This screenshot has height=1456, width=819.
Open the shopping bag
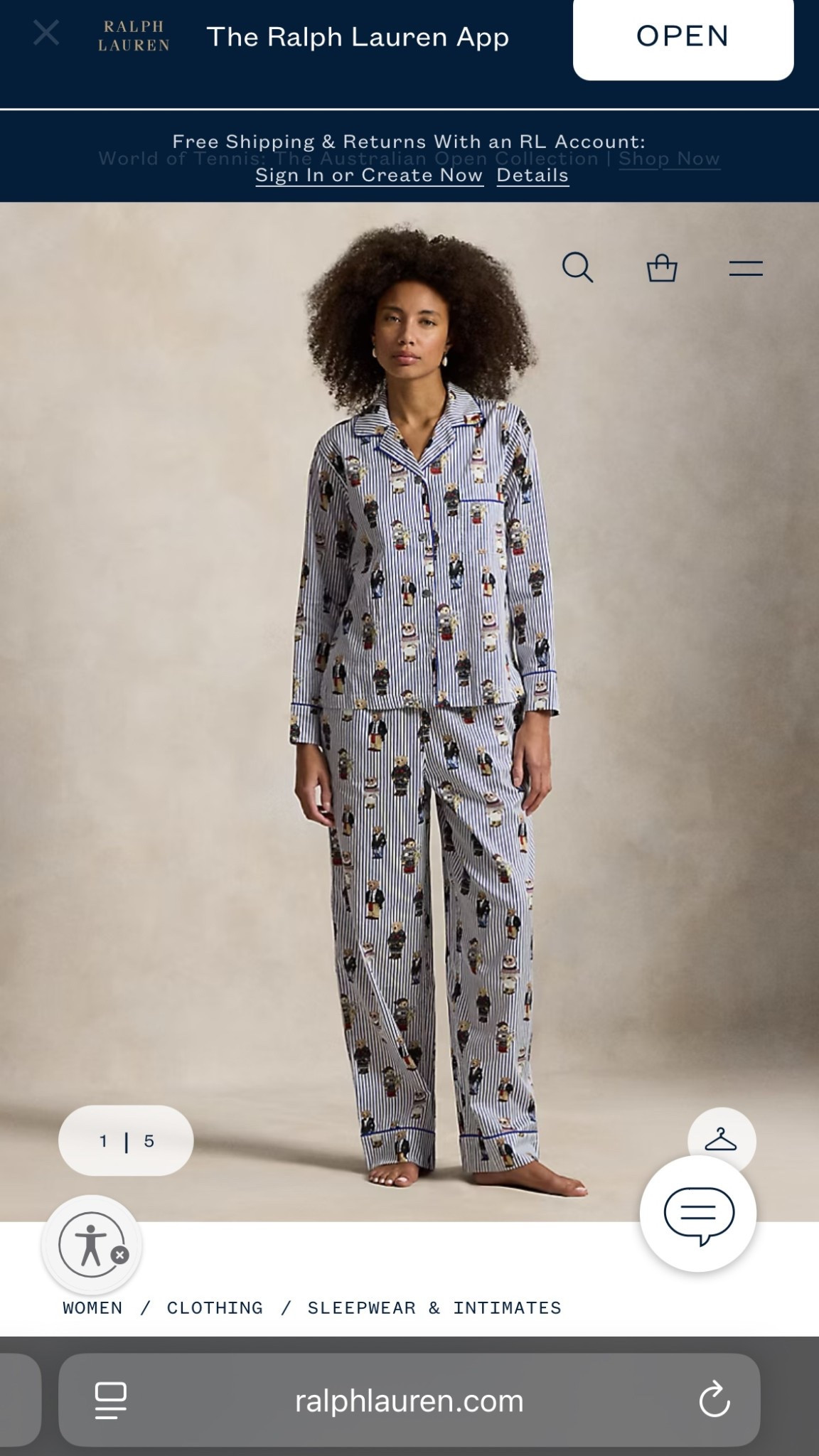tap(661, 268)
